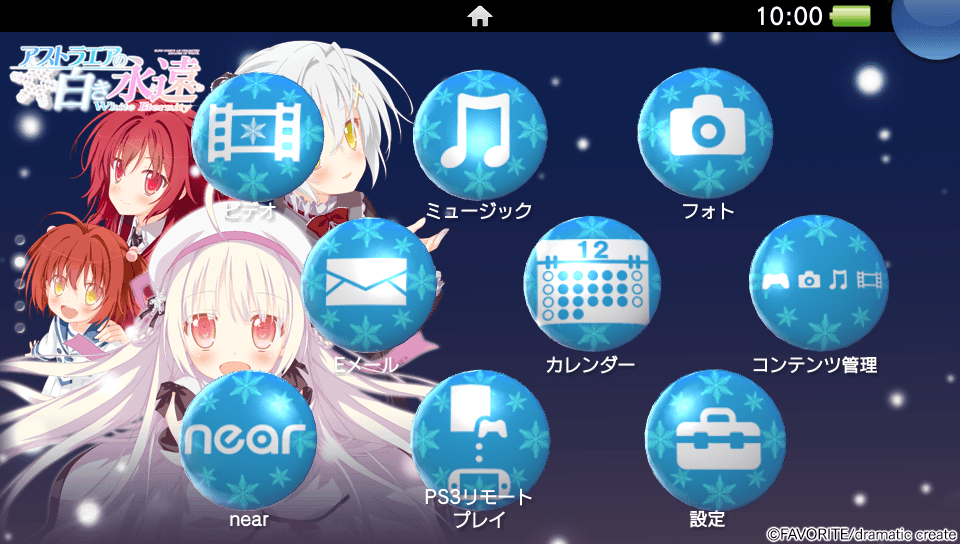Open 設定 settings

click(x=712, y=438)
